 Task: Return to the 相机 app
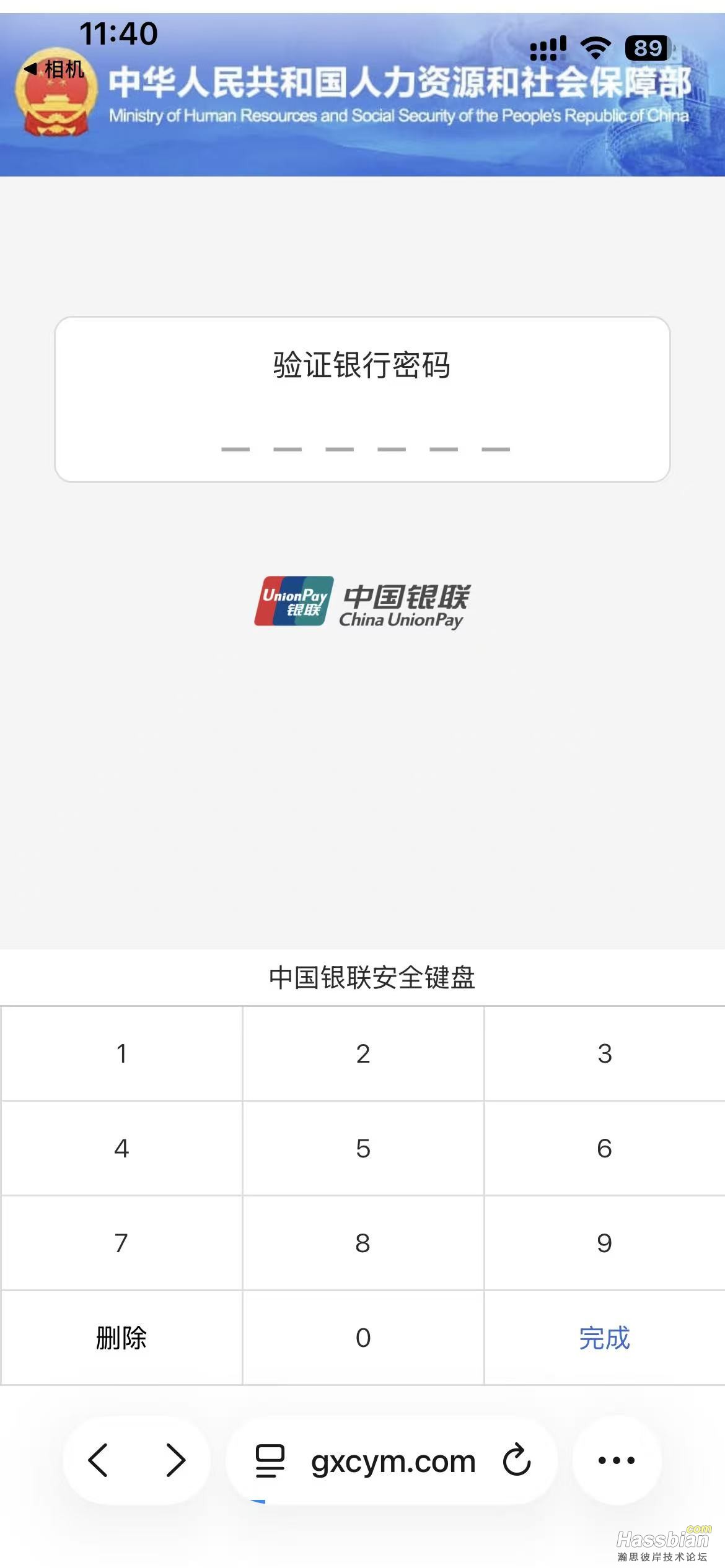click(55, 69)
